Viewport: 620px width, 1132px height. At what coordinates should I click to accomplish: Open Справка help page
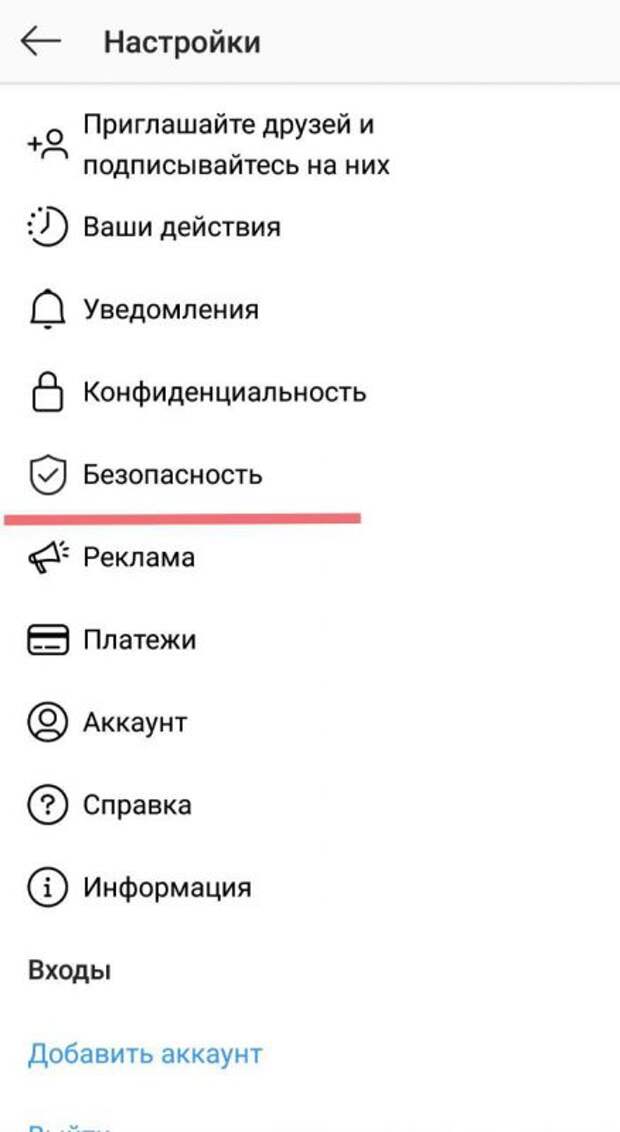[310, 804]
